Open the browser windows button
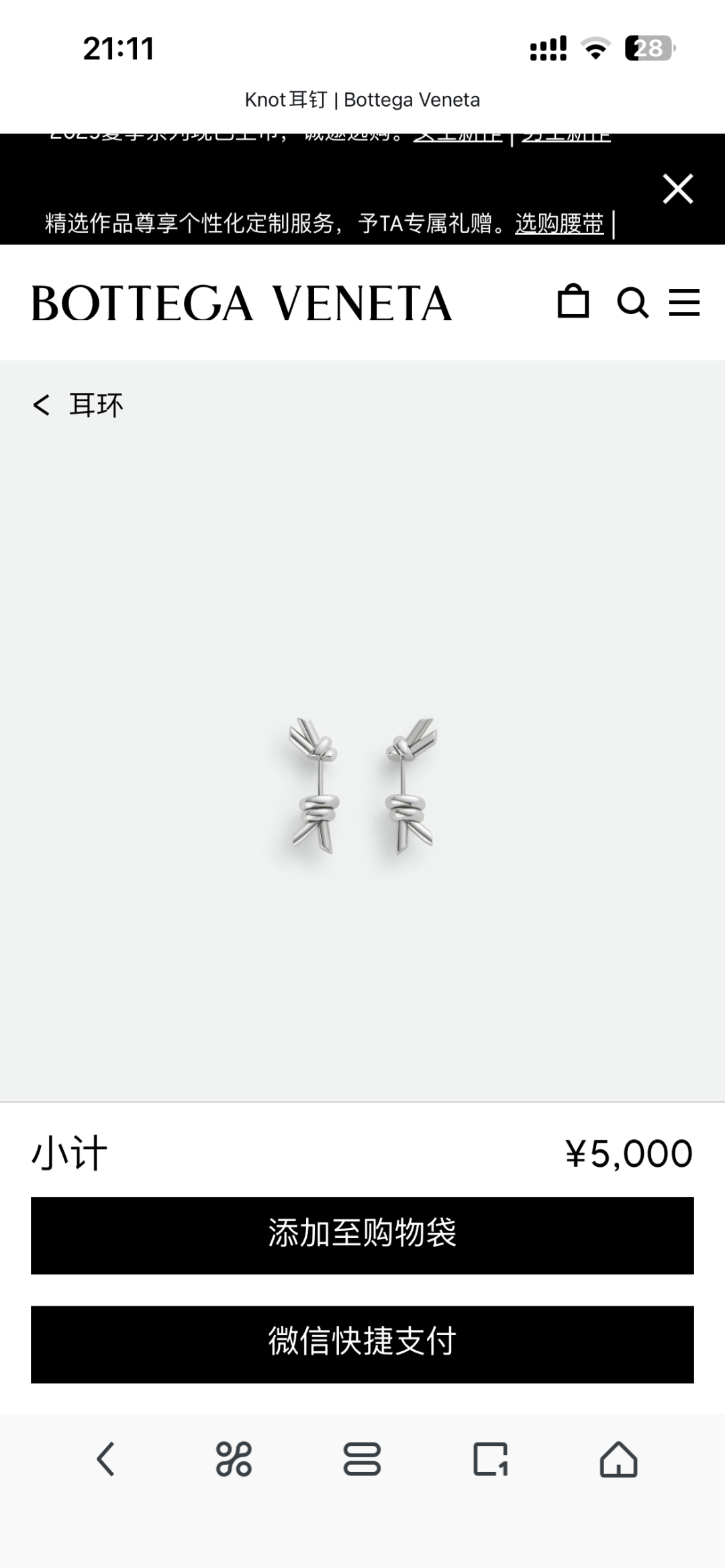725x1568 pixels. 362,1459
